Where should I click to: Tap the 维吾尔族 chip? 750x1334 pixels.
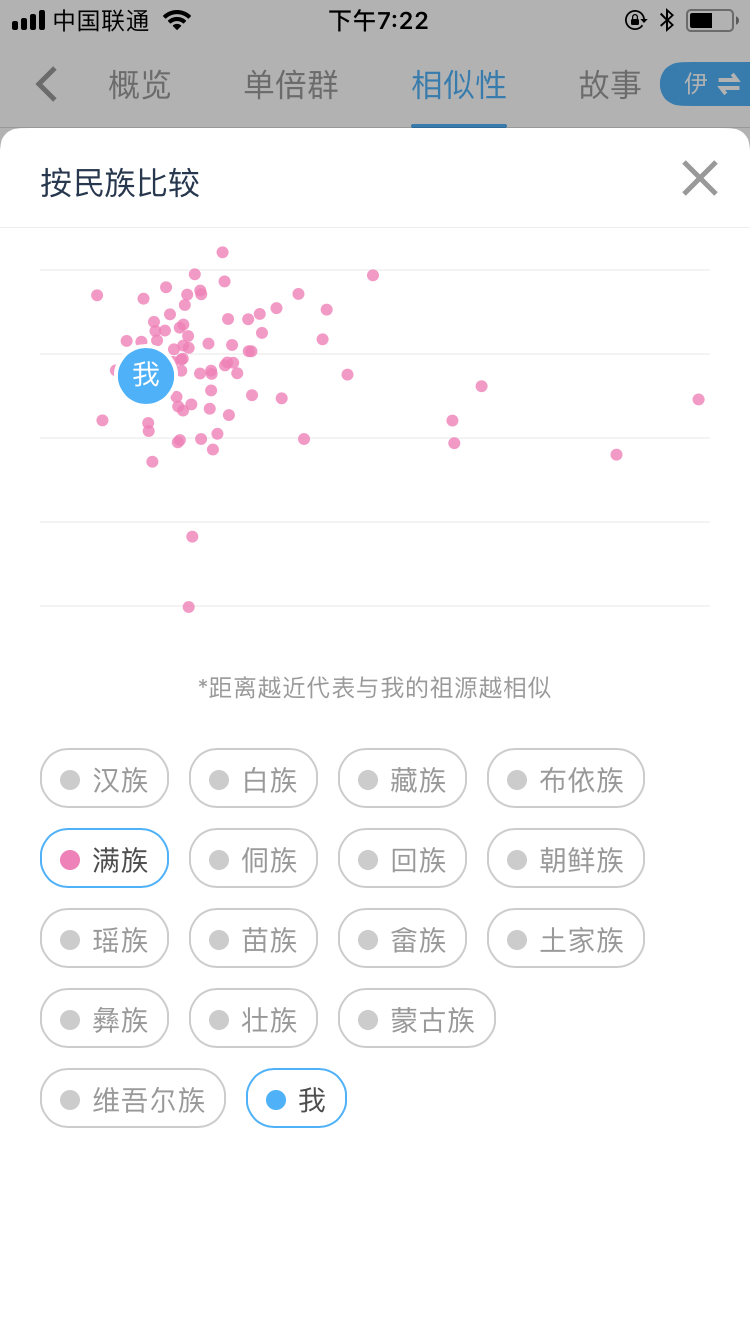coord(133,1098)
